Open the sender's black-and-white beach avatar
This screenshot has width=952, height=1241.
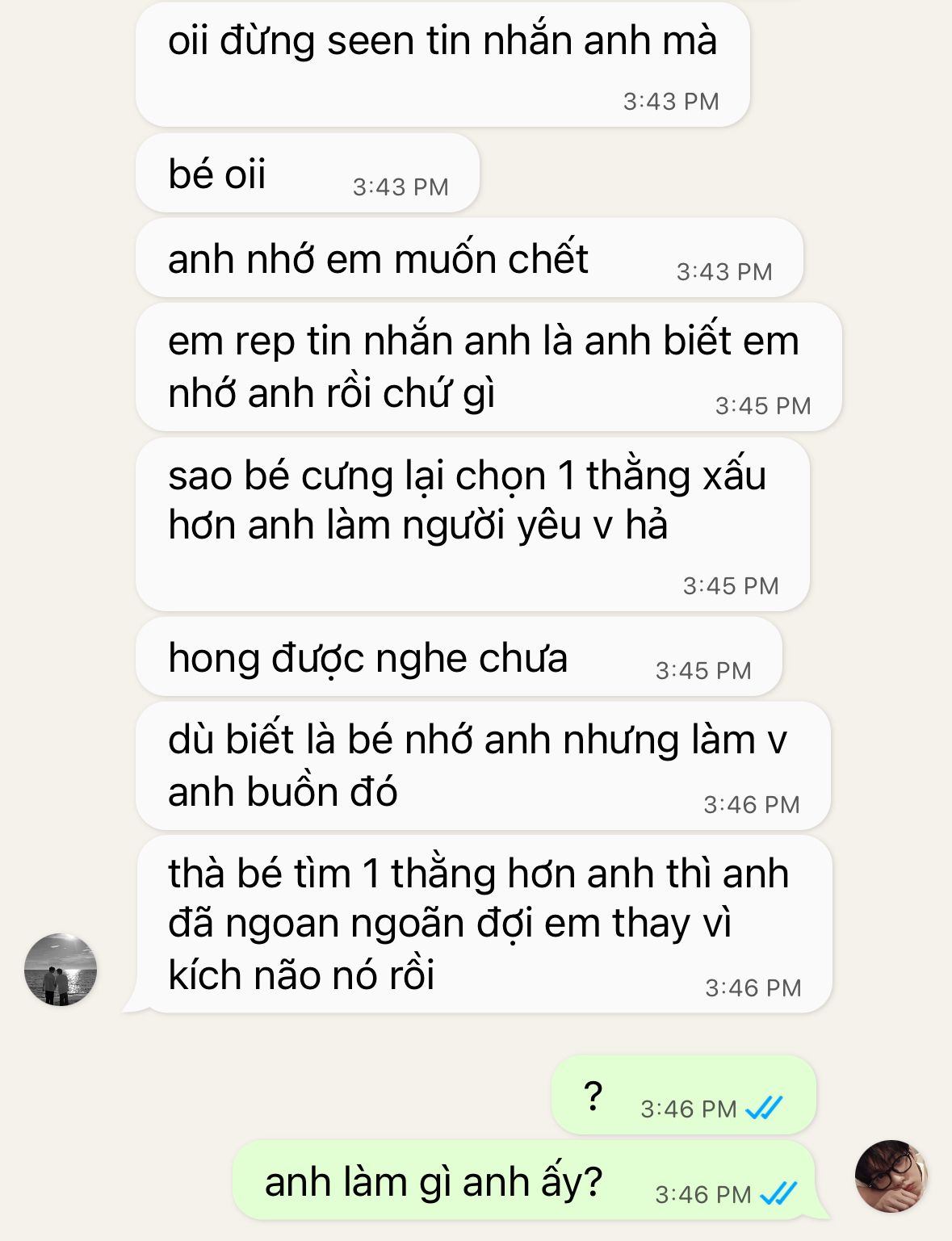(61, 969)
